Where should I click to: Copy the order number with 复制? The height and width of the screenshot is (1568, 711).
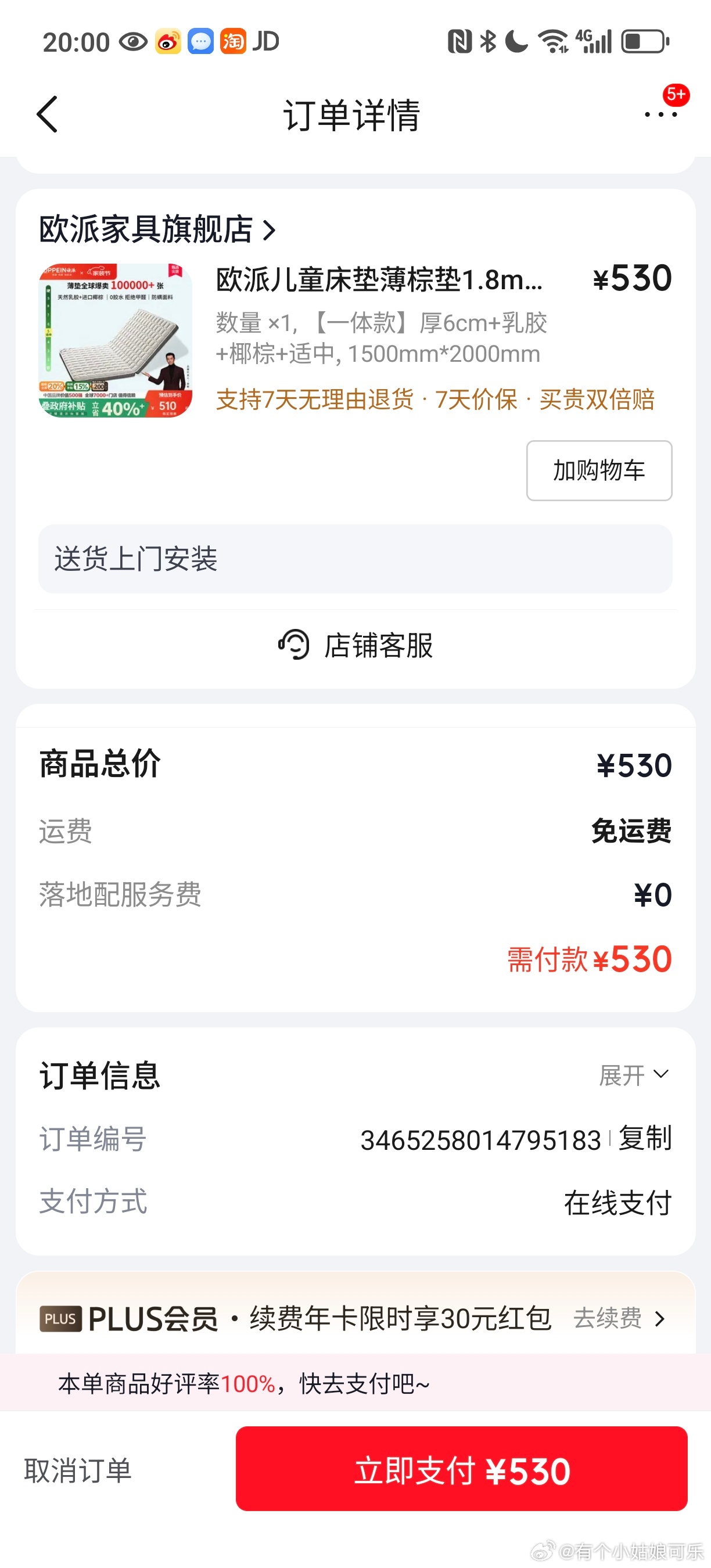click(645, 1138)
